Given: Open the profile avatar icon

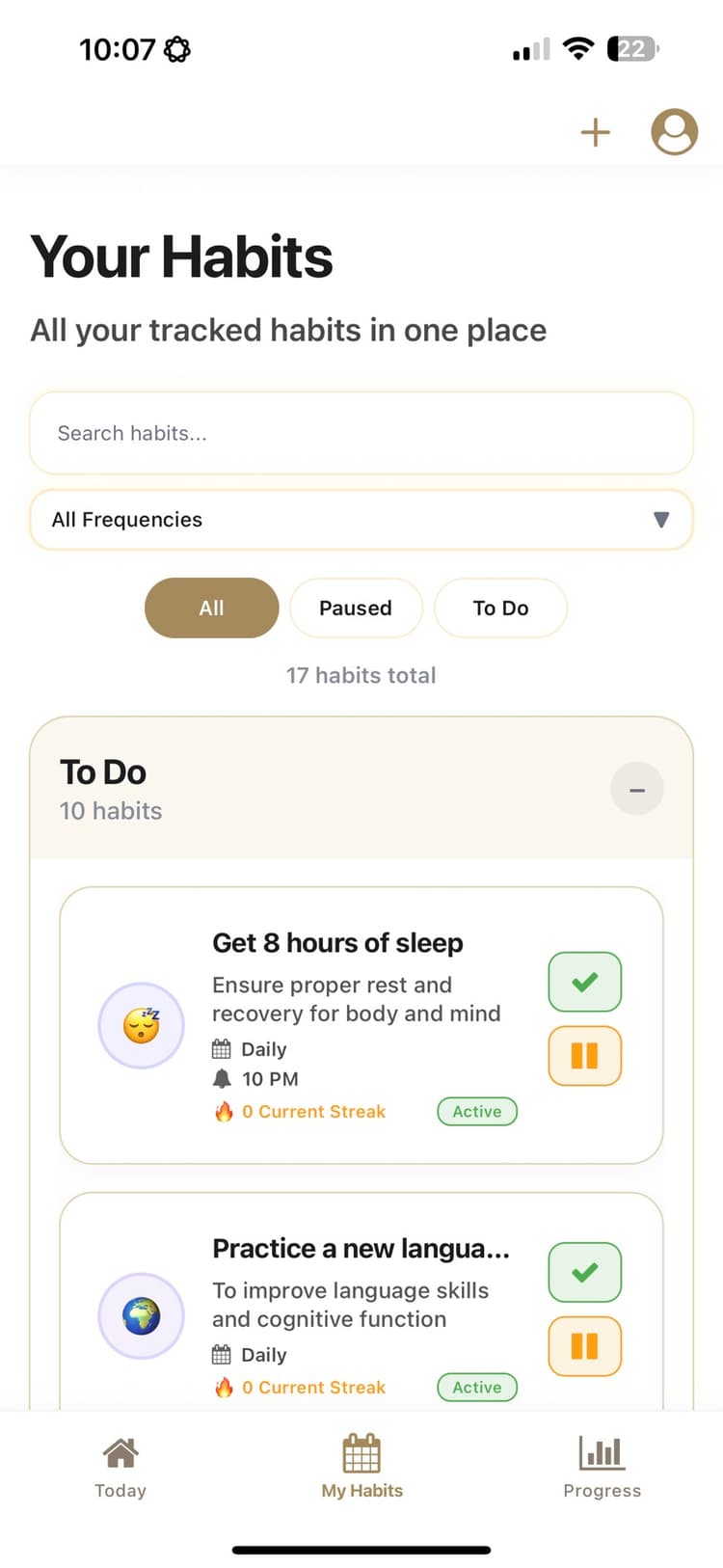Looking at the screenshot, I should (675, 132).
